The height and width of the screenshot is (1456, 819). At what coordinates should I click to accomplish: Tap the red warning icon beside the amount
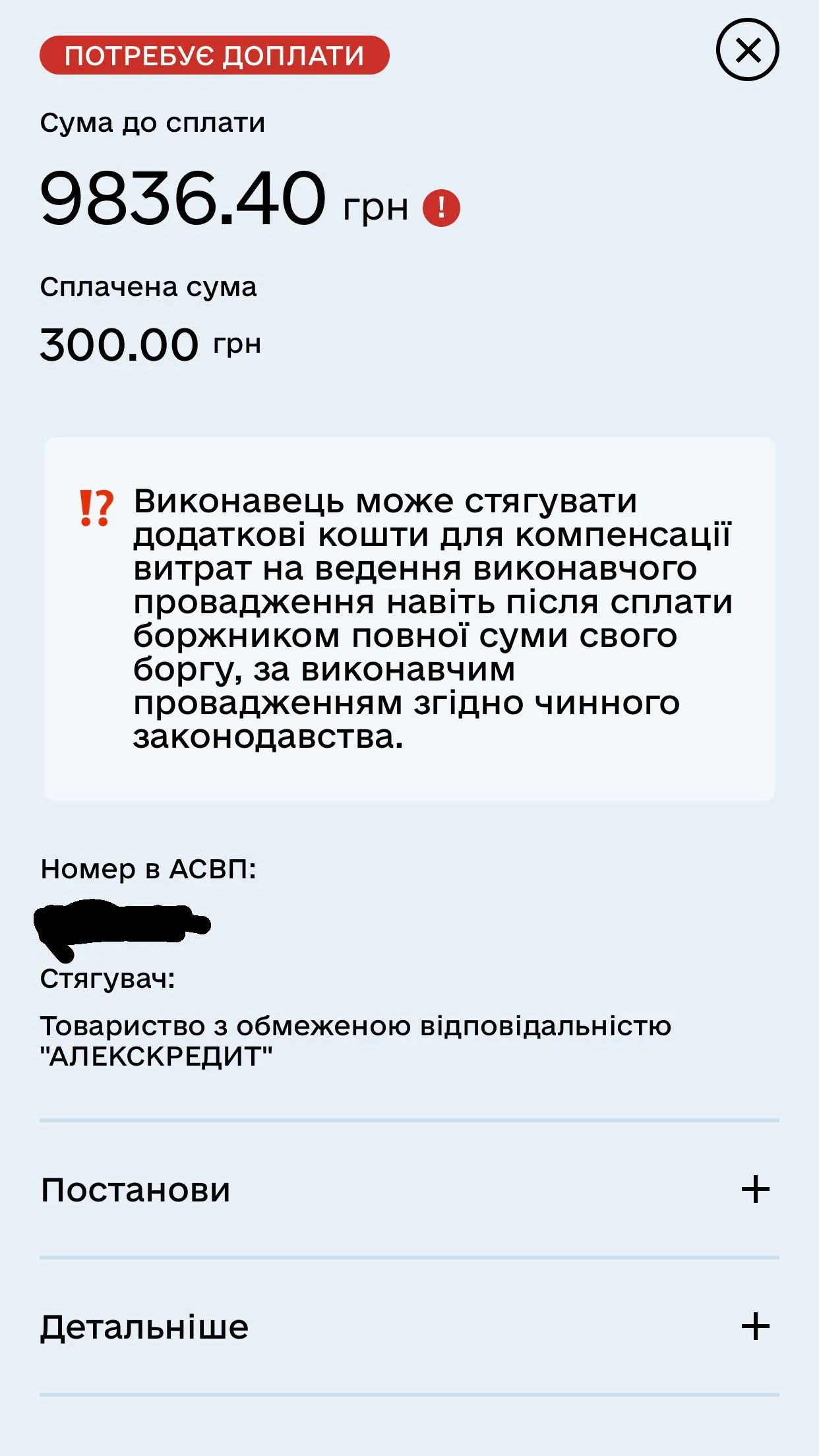coord(441,208)
